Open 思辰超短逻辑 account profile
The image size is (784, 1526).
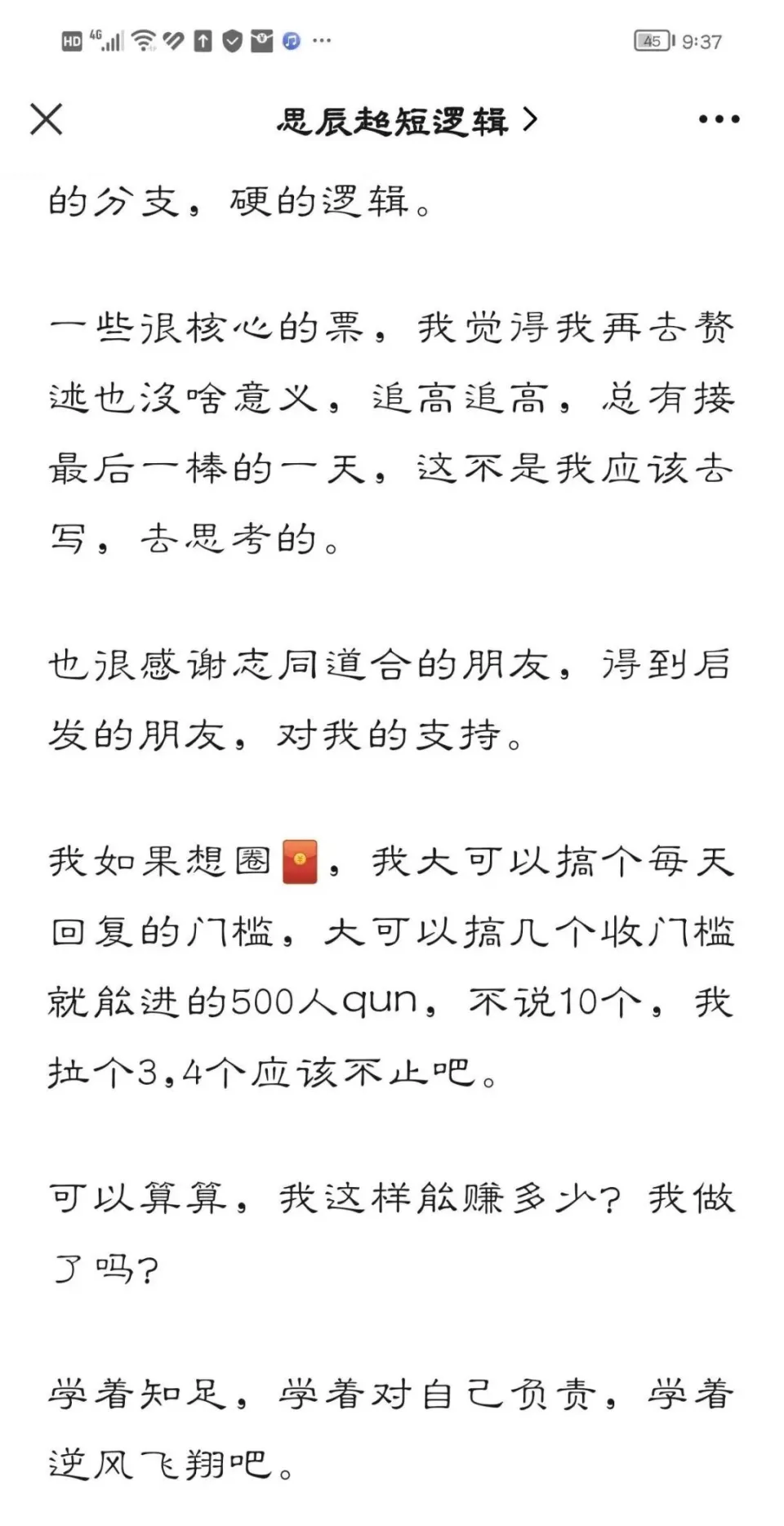406,121
